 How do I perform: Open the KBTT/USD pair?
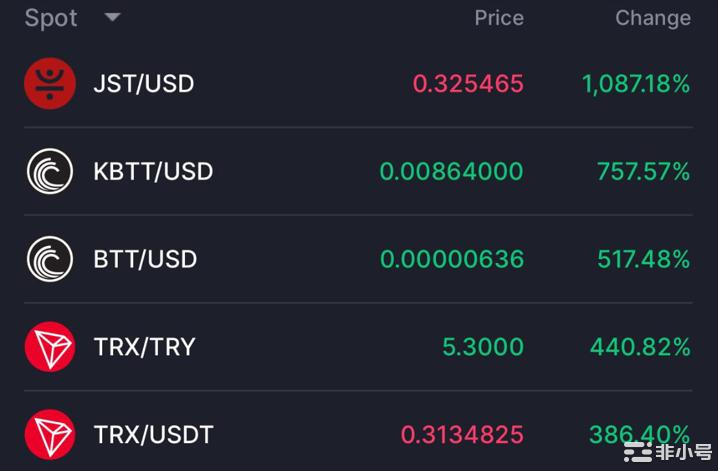point(153,172)
